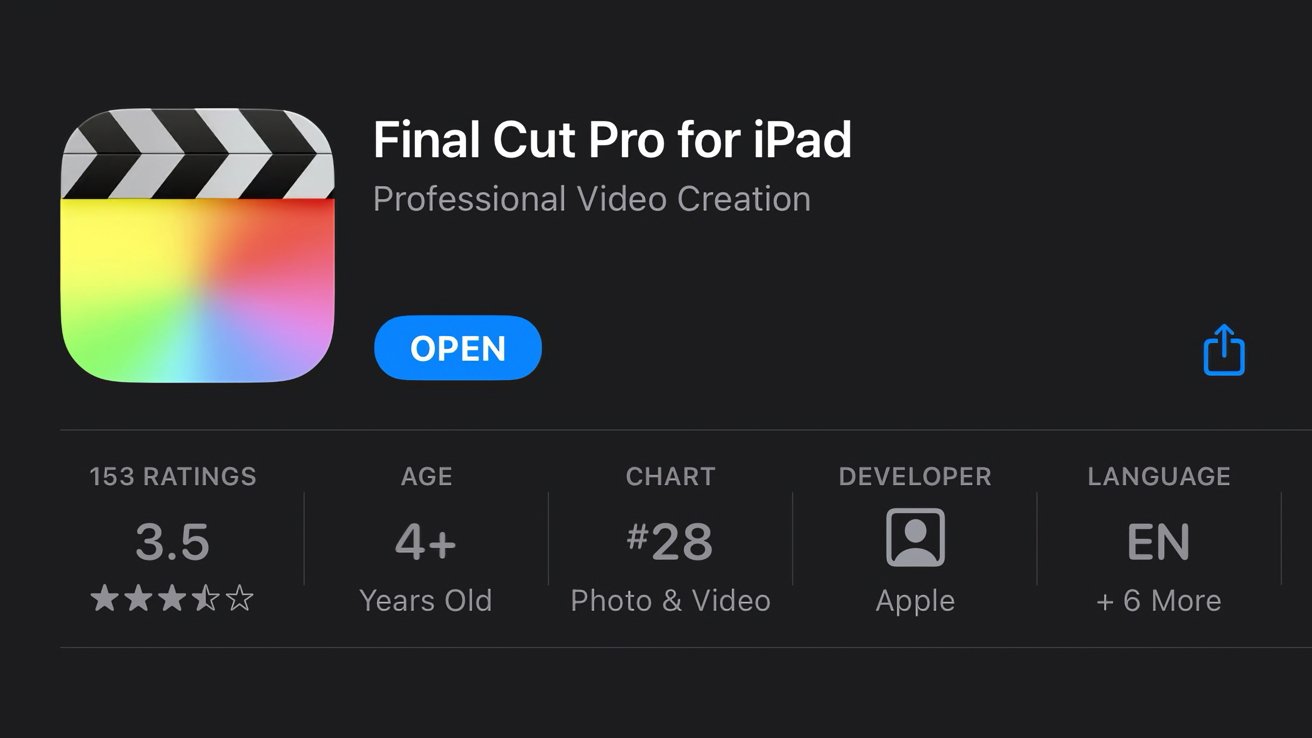Open Final Cut Pro with the OPEN button
The width and height of the screenshot is (1312, 738).
[x=458, y=348]
